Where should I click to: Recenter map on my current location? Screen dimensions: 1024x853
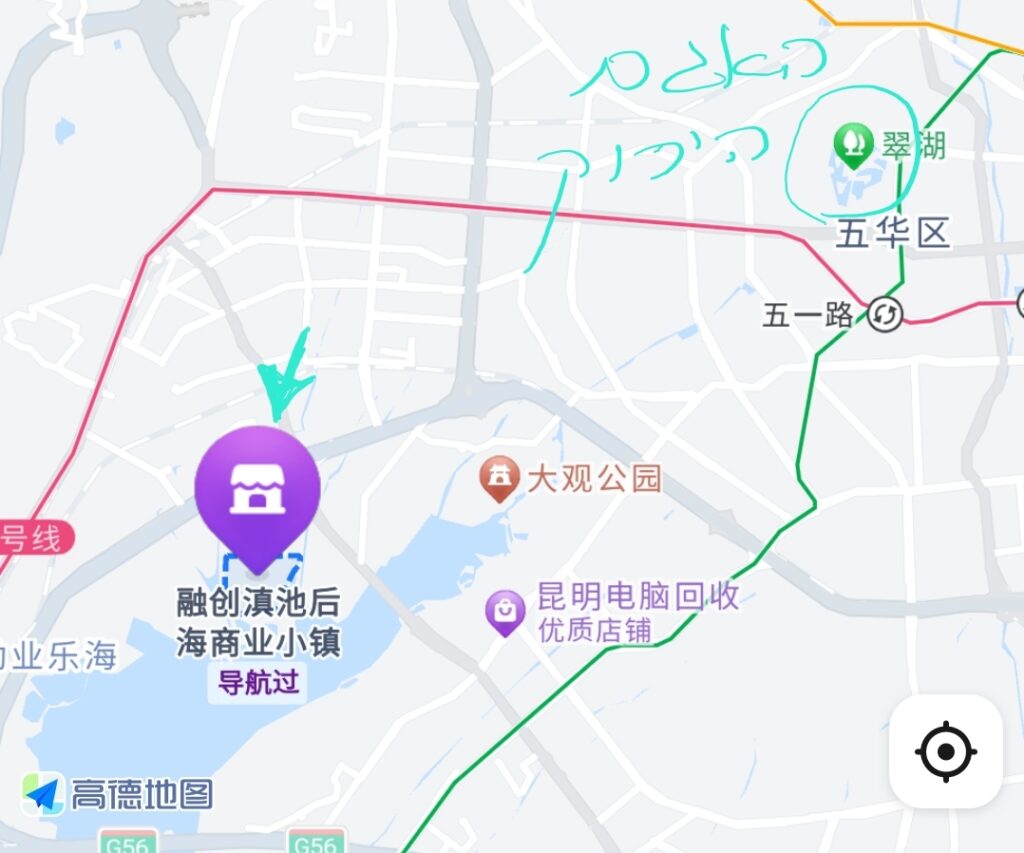946,751
